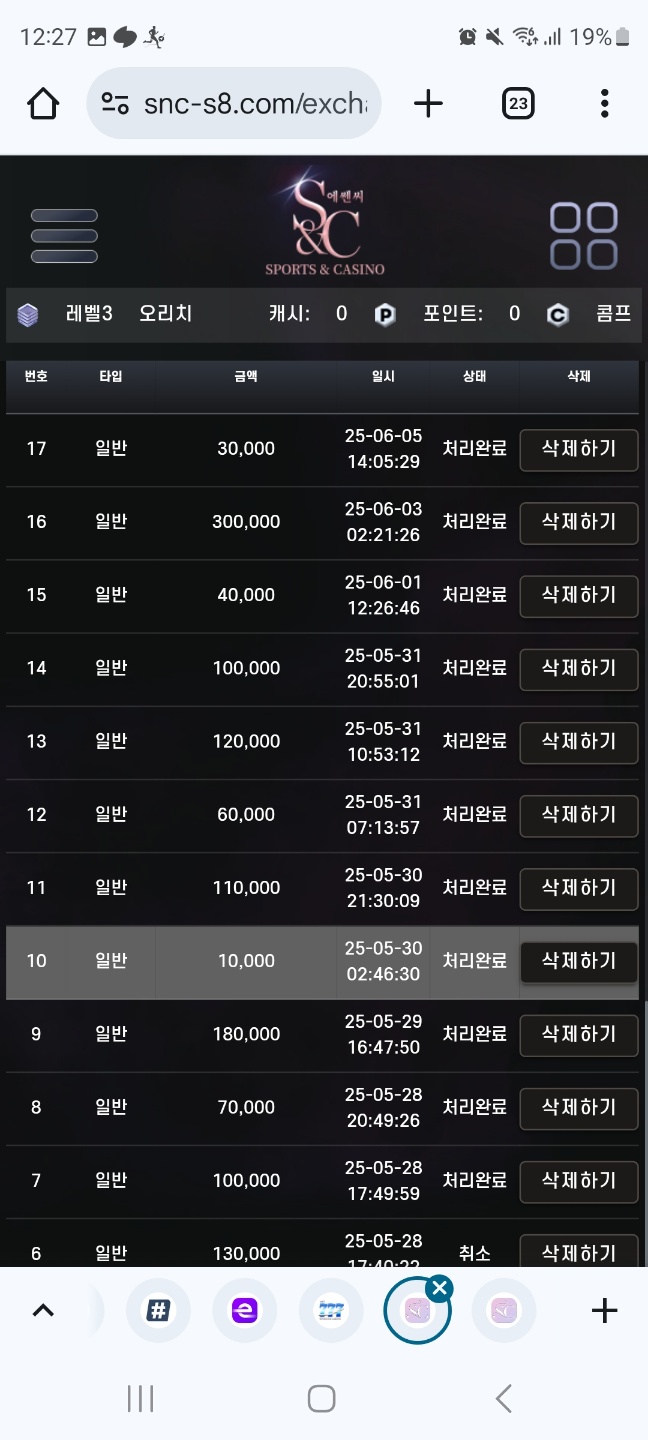Delete entry 16 for 300,000
Screen dimensions: 648x1440
579,522
